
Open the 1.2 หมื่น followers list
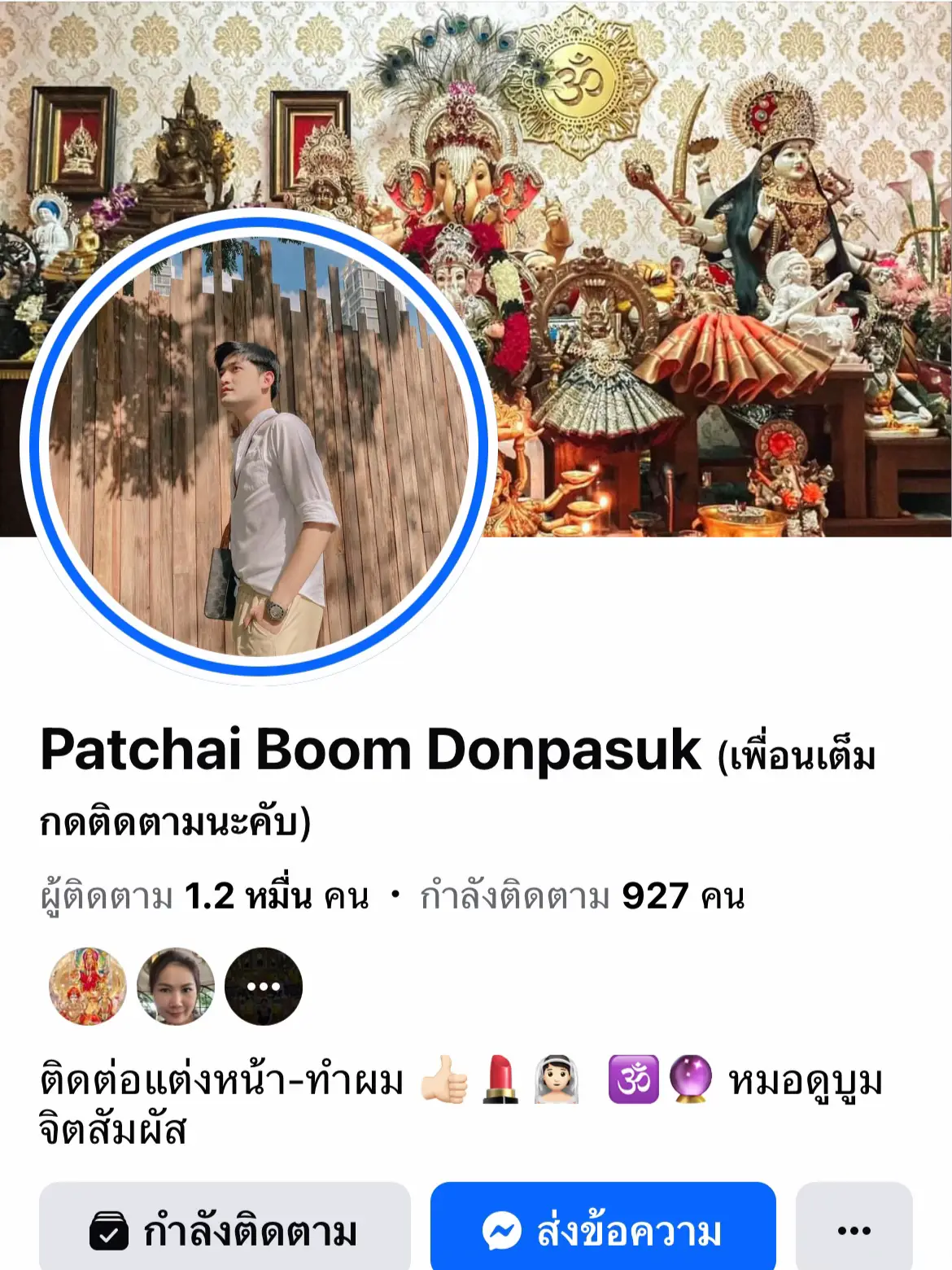tap(205, 896)
